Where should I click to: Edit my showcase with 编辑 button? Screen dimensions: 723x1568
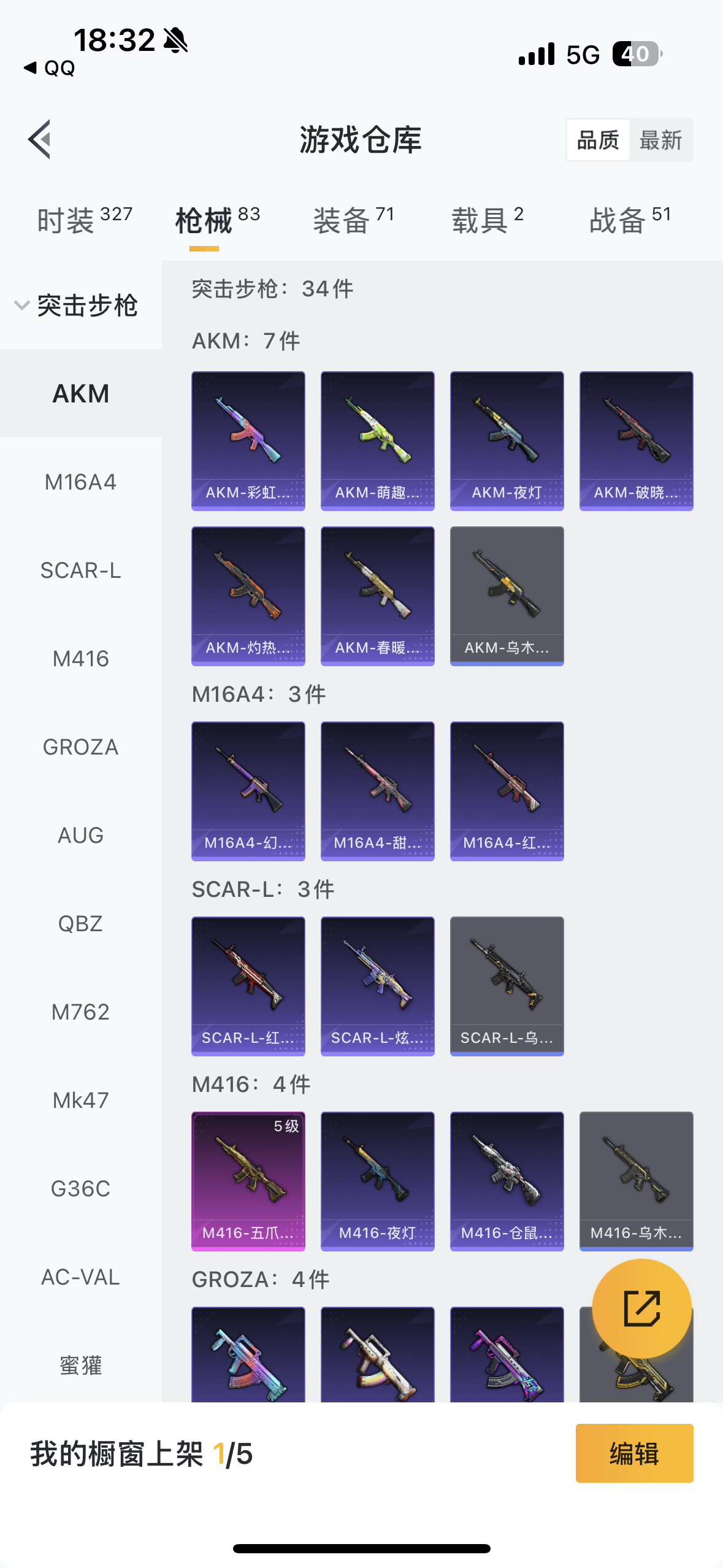coord(634,1453)
